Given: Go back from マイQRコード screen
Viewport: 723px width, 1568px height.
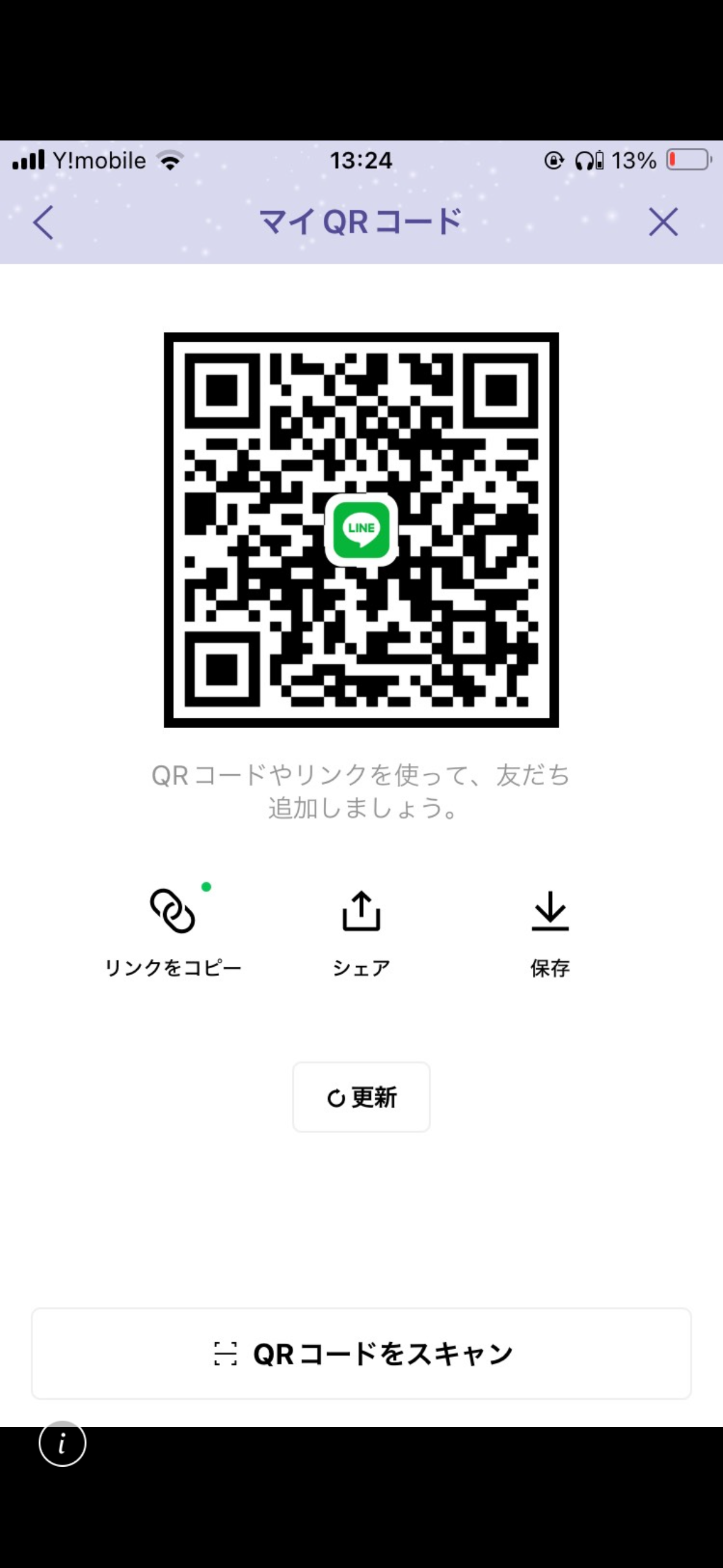Looking at the screenshot, I should click(x=43, y=222).
